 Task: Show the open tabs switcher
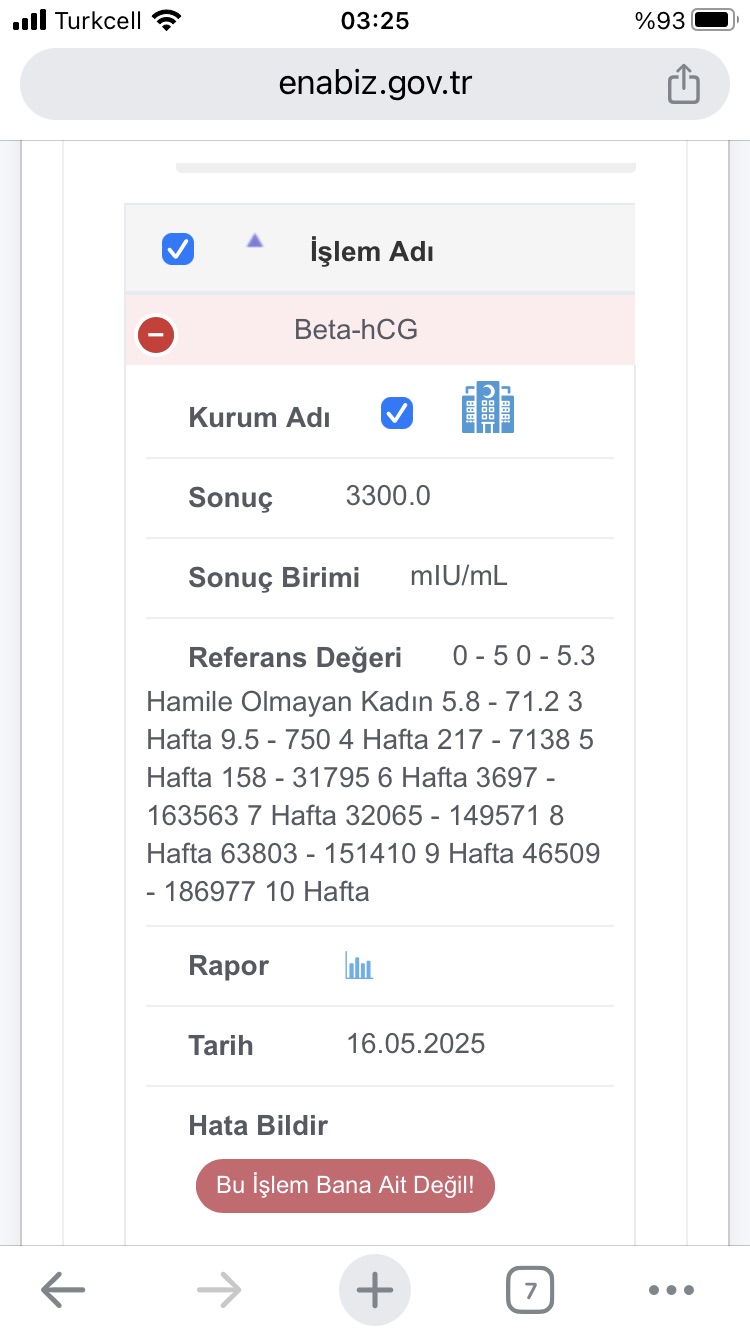pyautogui.click(x=530, y=1290)
